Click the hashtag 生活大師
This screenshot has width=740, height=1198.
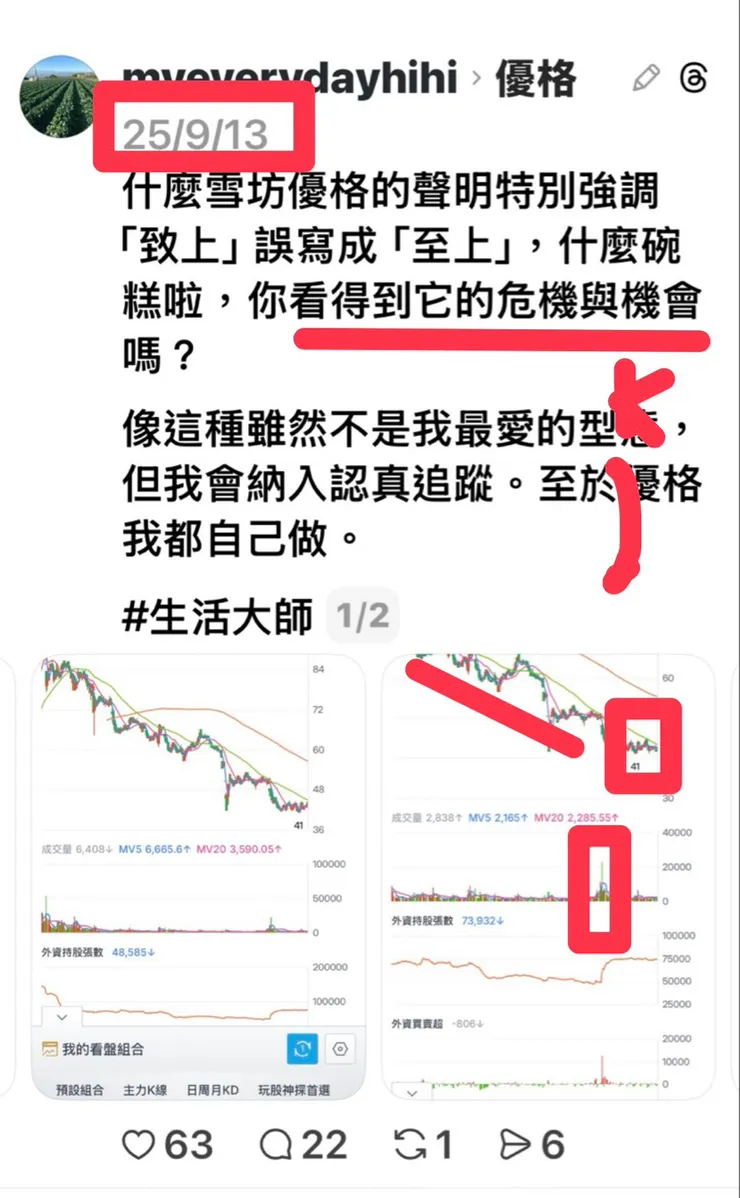pyautogui.click(x=222, y=614)
